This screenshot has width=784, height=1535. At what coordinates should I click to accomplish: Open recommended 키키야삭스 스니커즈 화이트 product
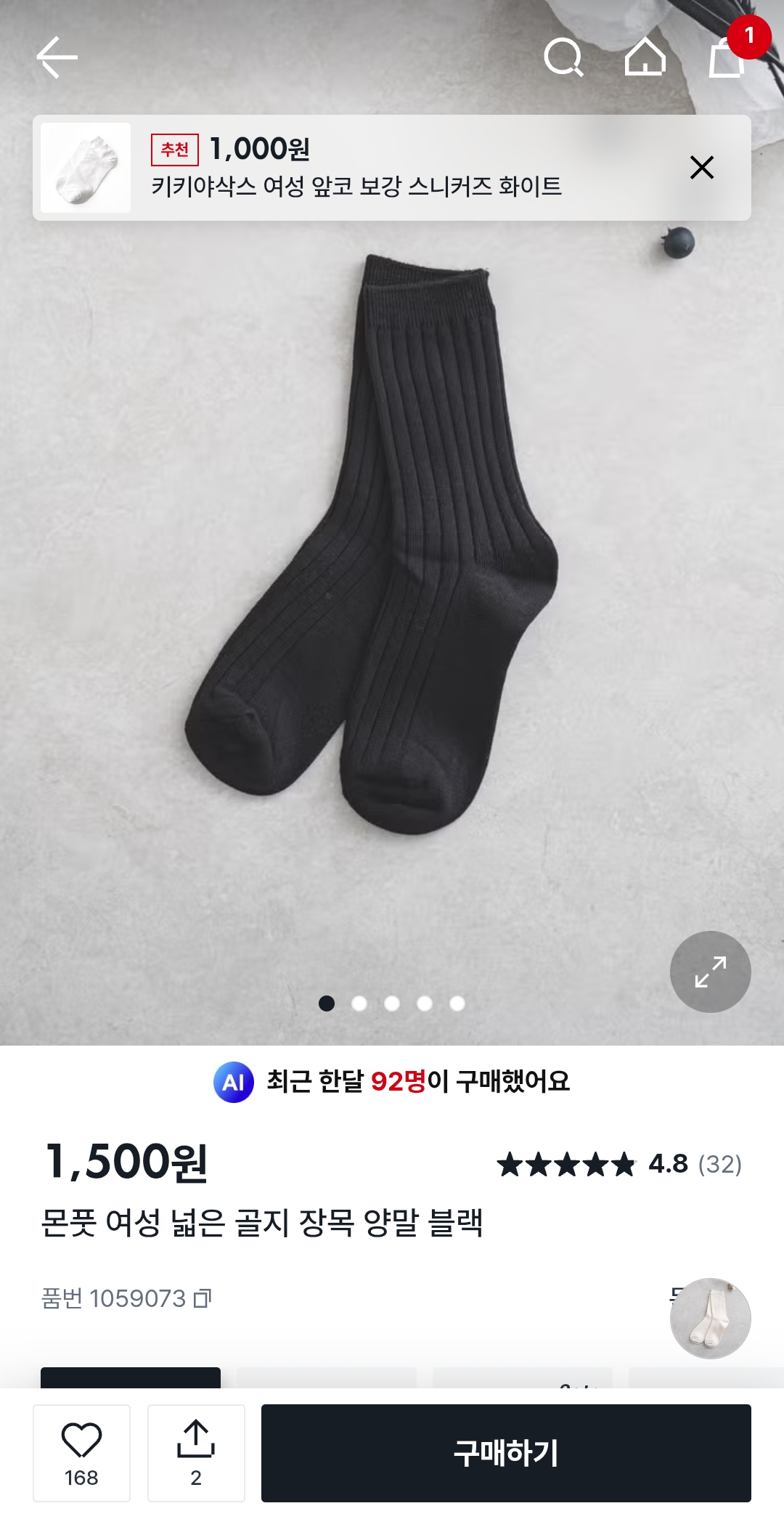point(356,168)
